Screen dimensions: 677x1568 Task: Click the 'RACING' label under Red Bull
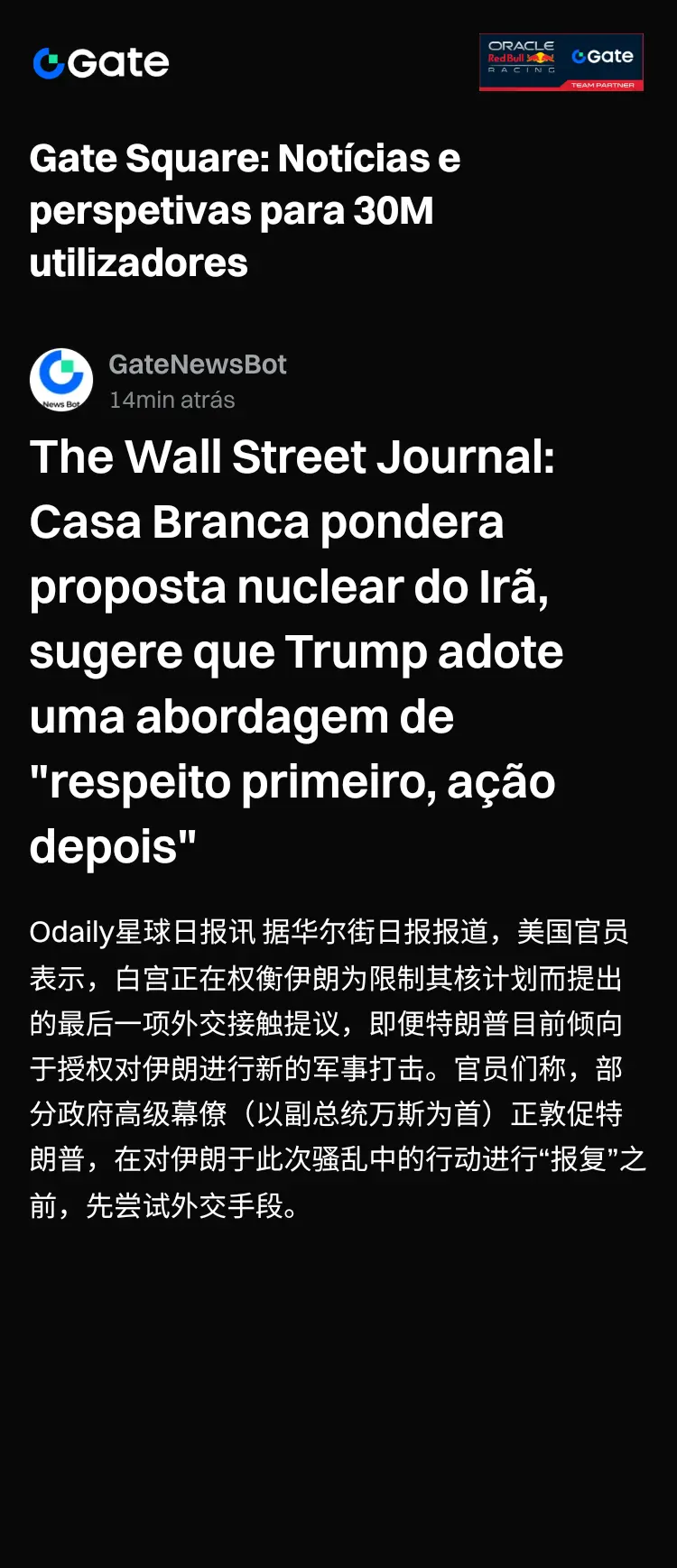coord(522,71)
